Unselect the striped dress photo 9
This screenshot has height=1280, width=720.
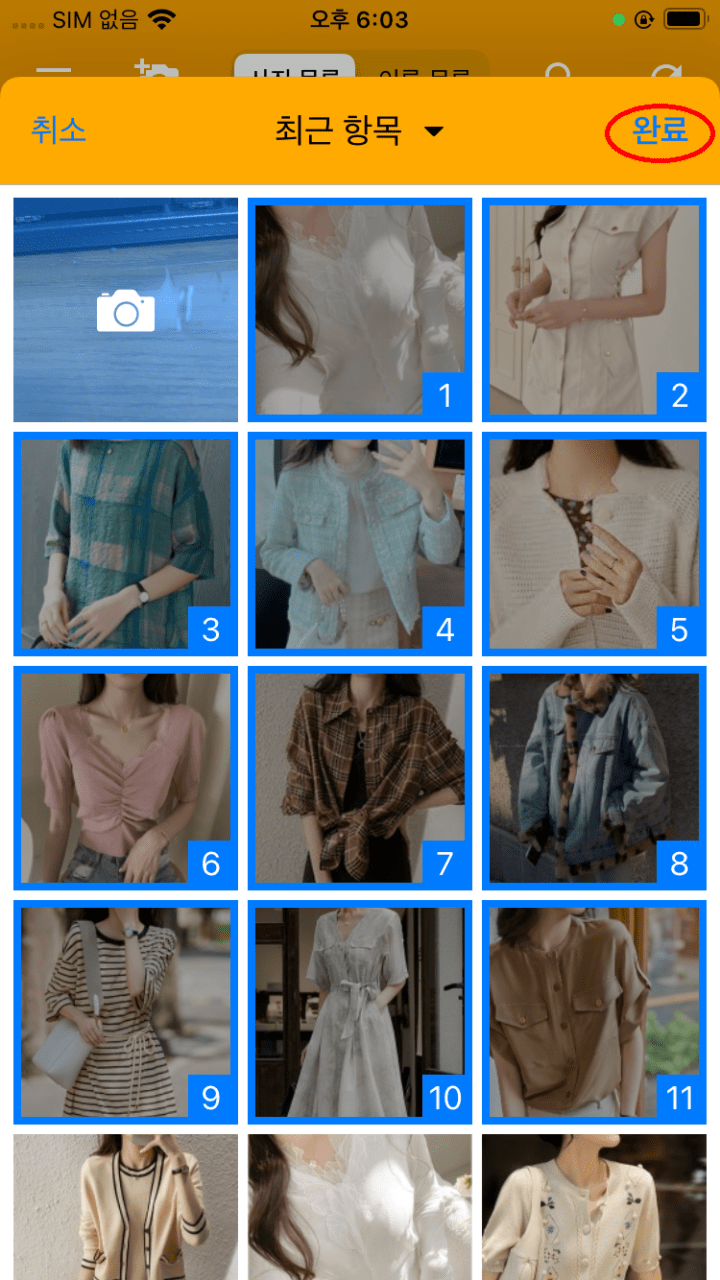[x=126, y=1012]
